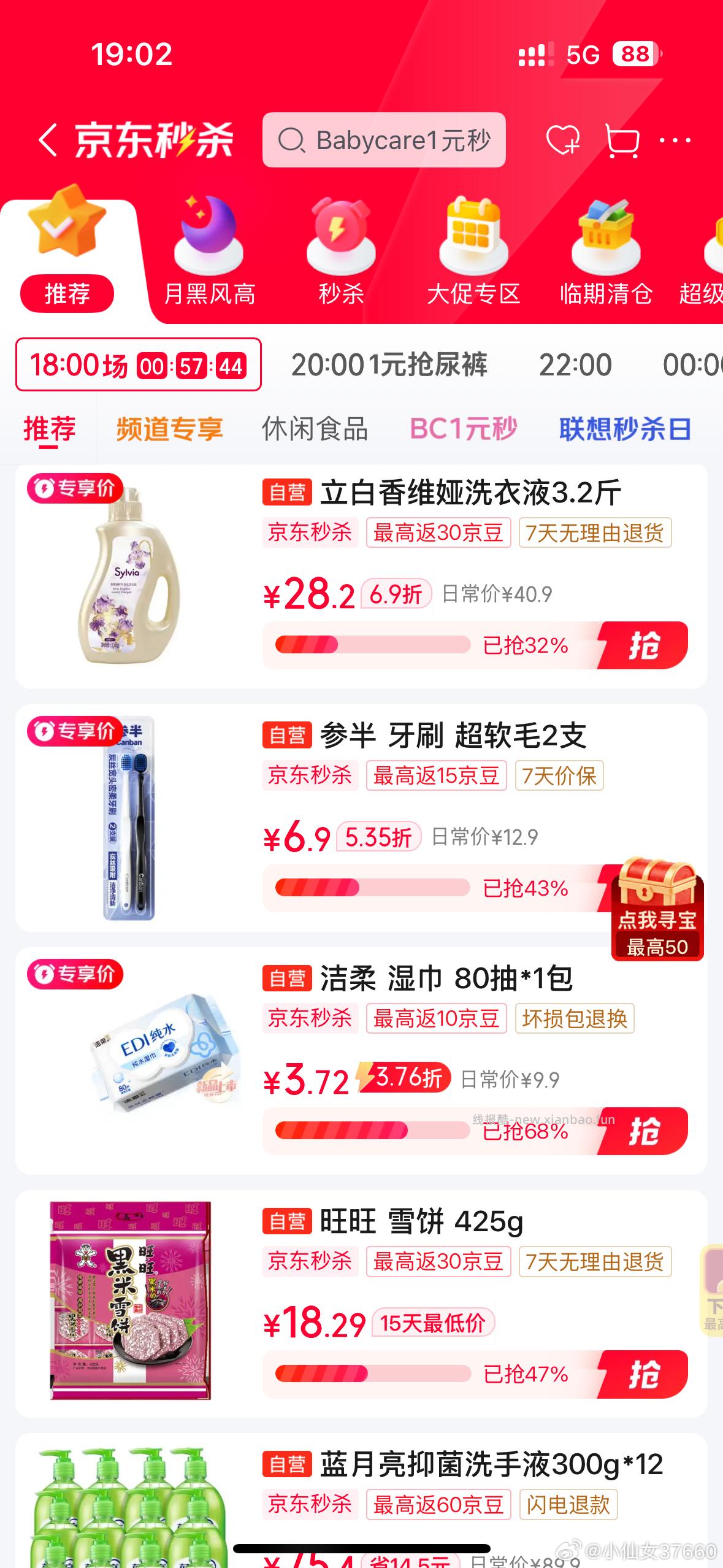Tap the heart favorites icon
The height and width of the screenshot is (1568, 723).
[562, 140]
